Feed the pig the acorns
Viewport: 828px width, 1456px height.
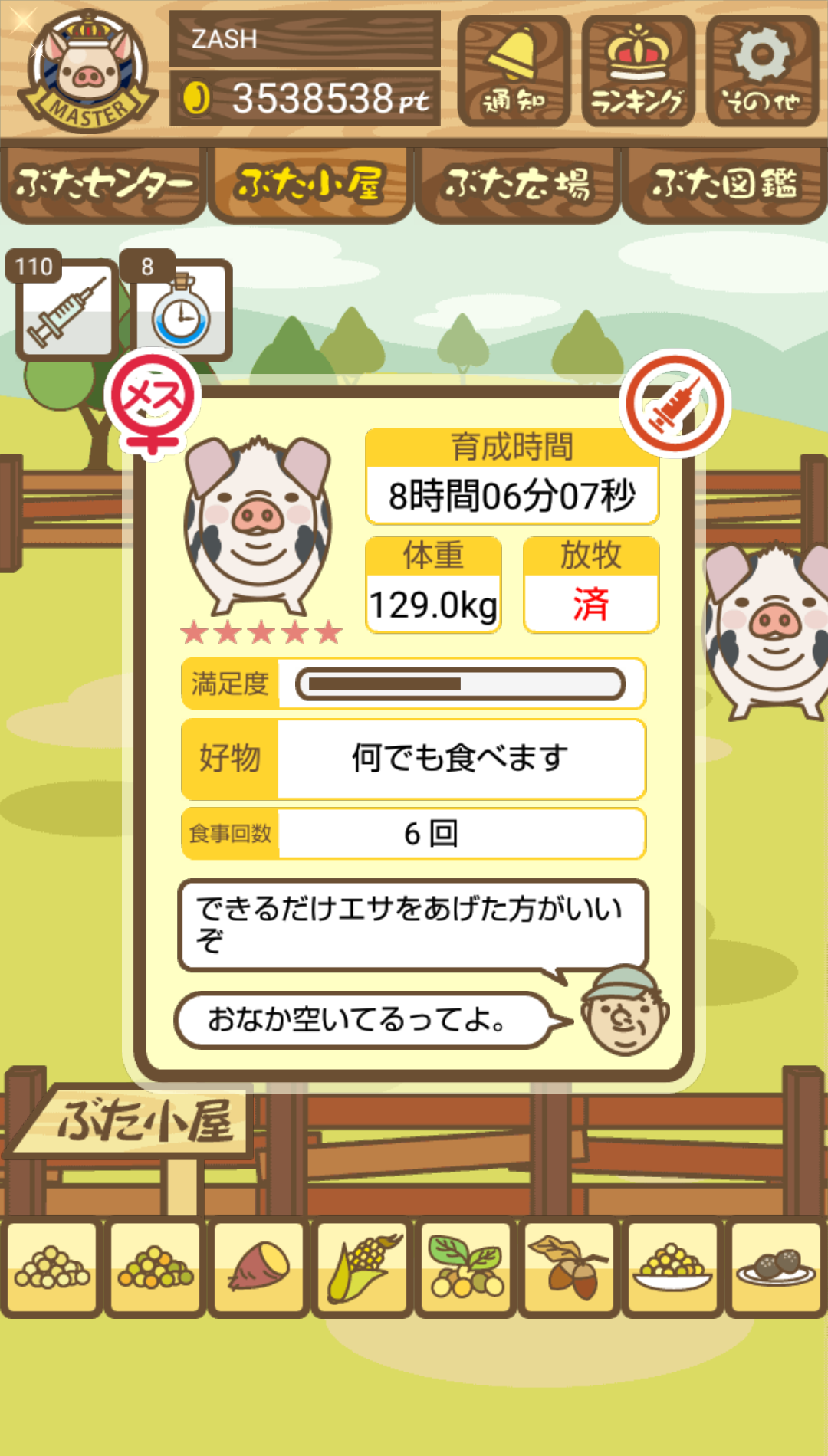pos(569,1267)
